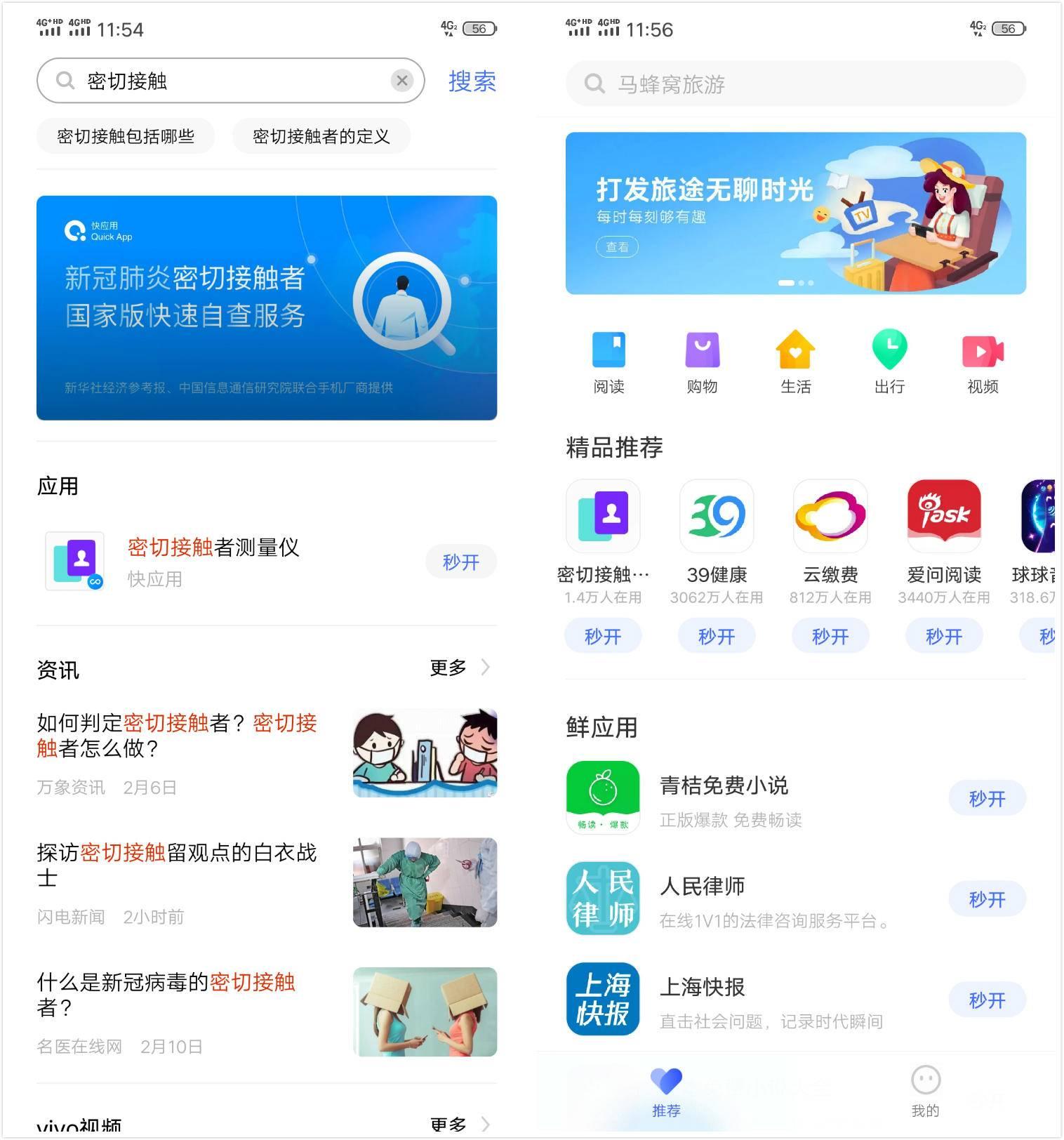Launch 青桔免费小说 with its 秒开 button
Viewport: 1064px width, 1140px height.
pyautogui.click(x=987, y=798)
